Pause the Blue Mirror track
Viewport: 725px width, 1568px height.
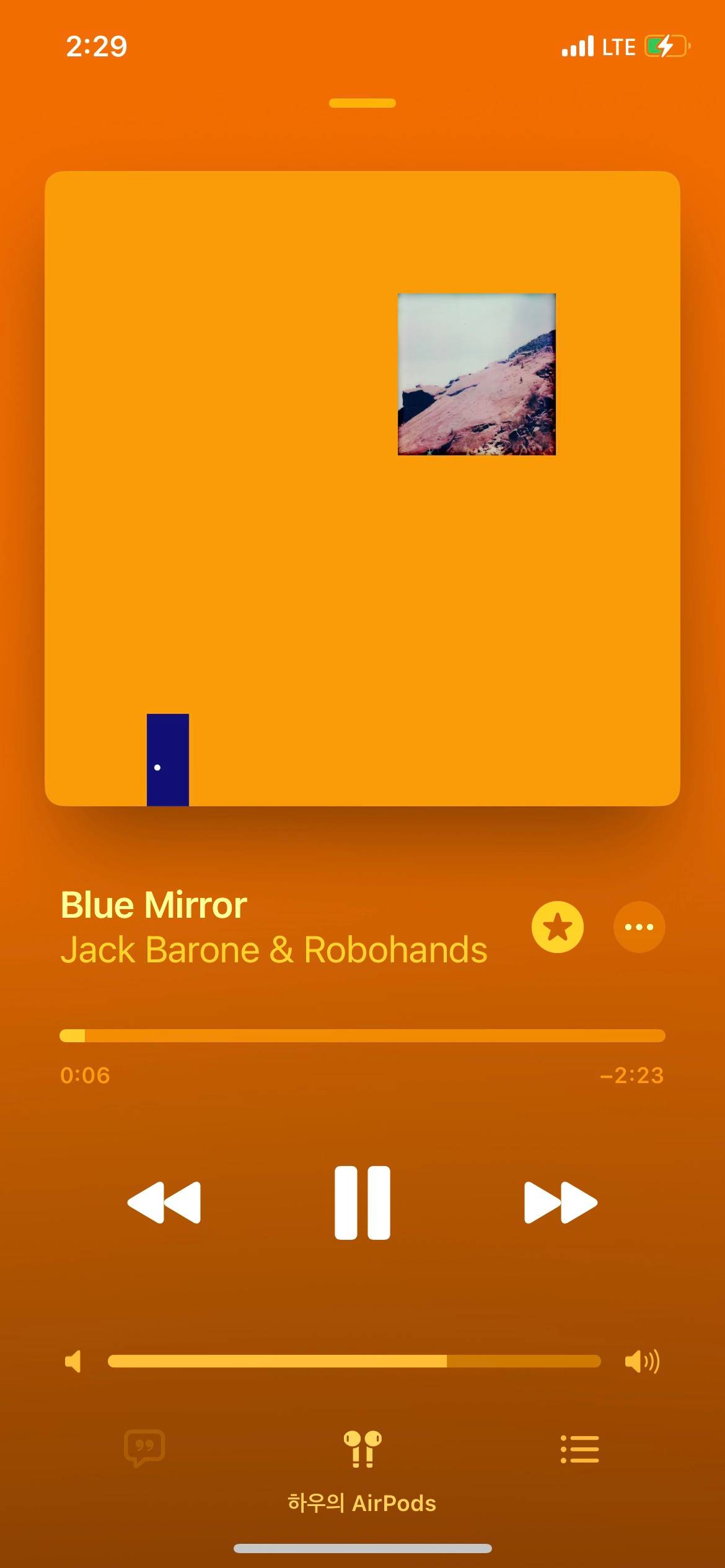(362, 1203)
